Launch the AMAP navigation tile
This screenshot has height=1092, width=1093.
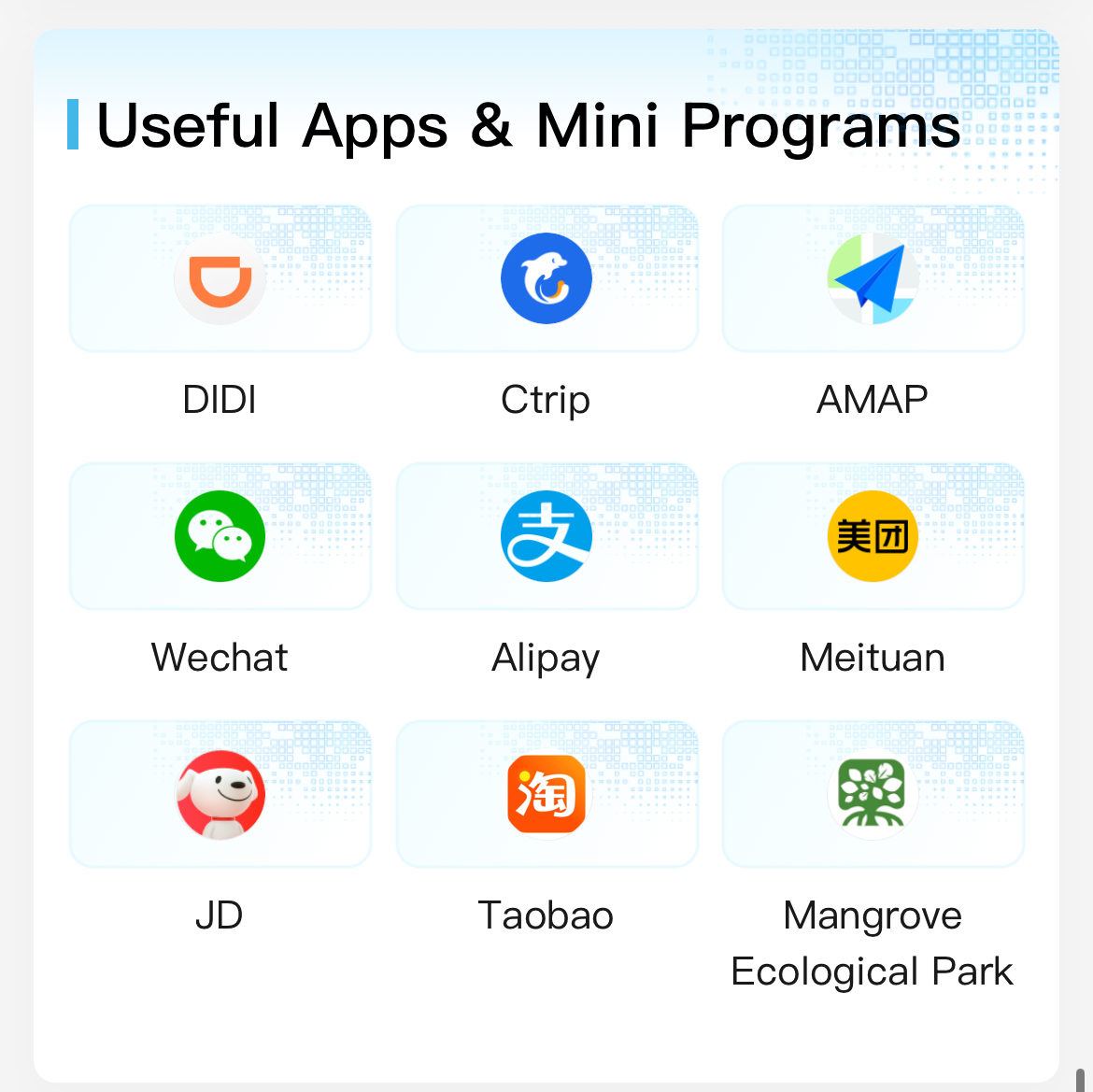(873, 278)
